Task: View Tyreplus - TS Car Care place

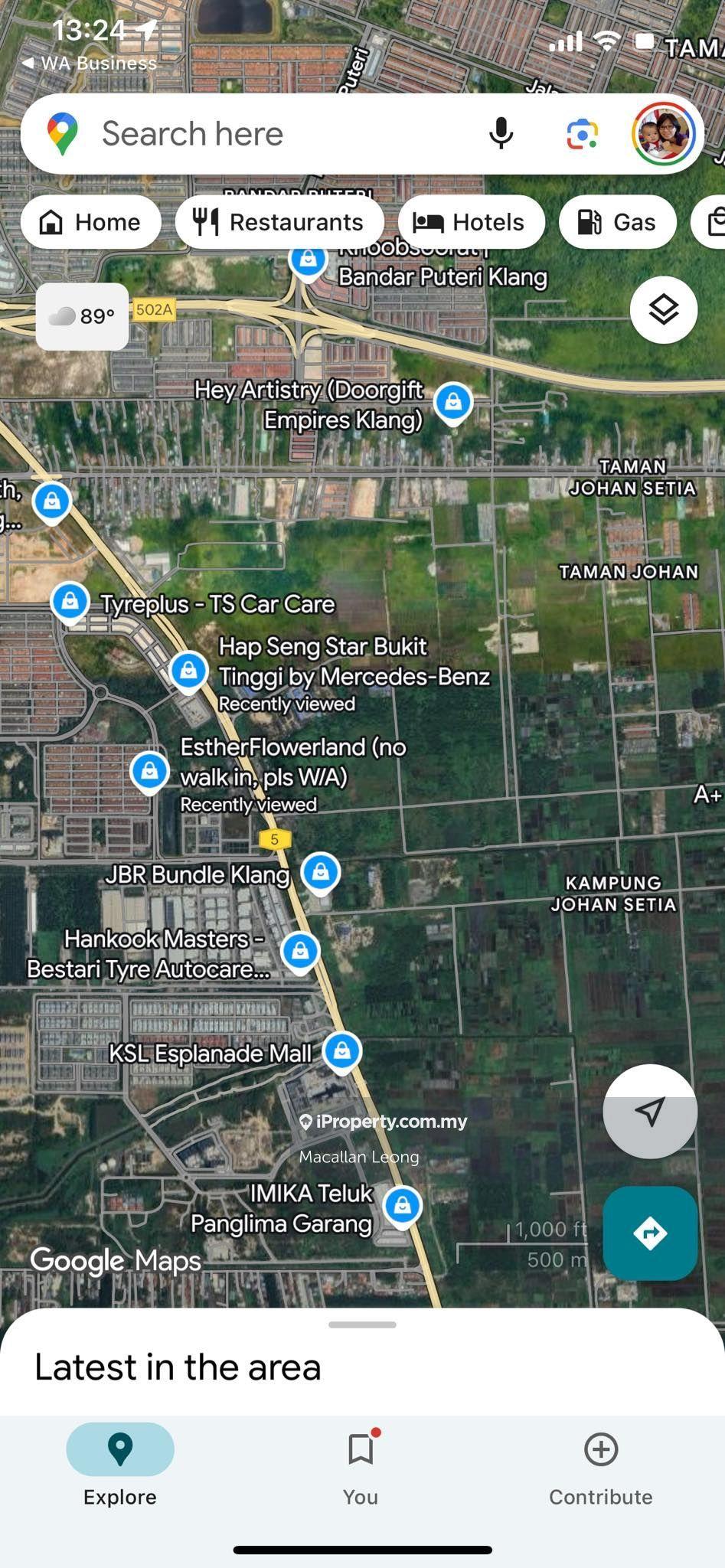Action: tap(70, 601)
